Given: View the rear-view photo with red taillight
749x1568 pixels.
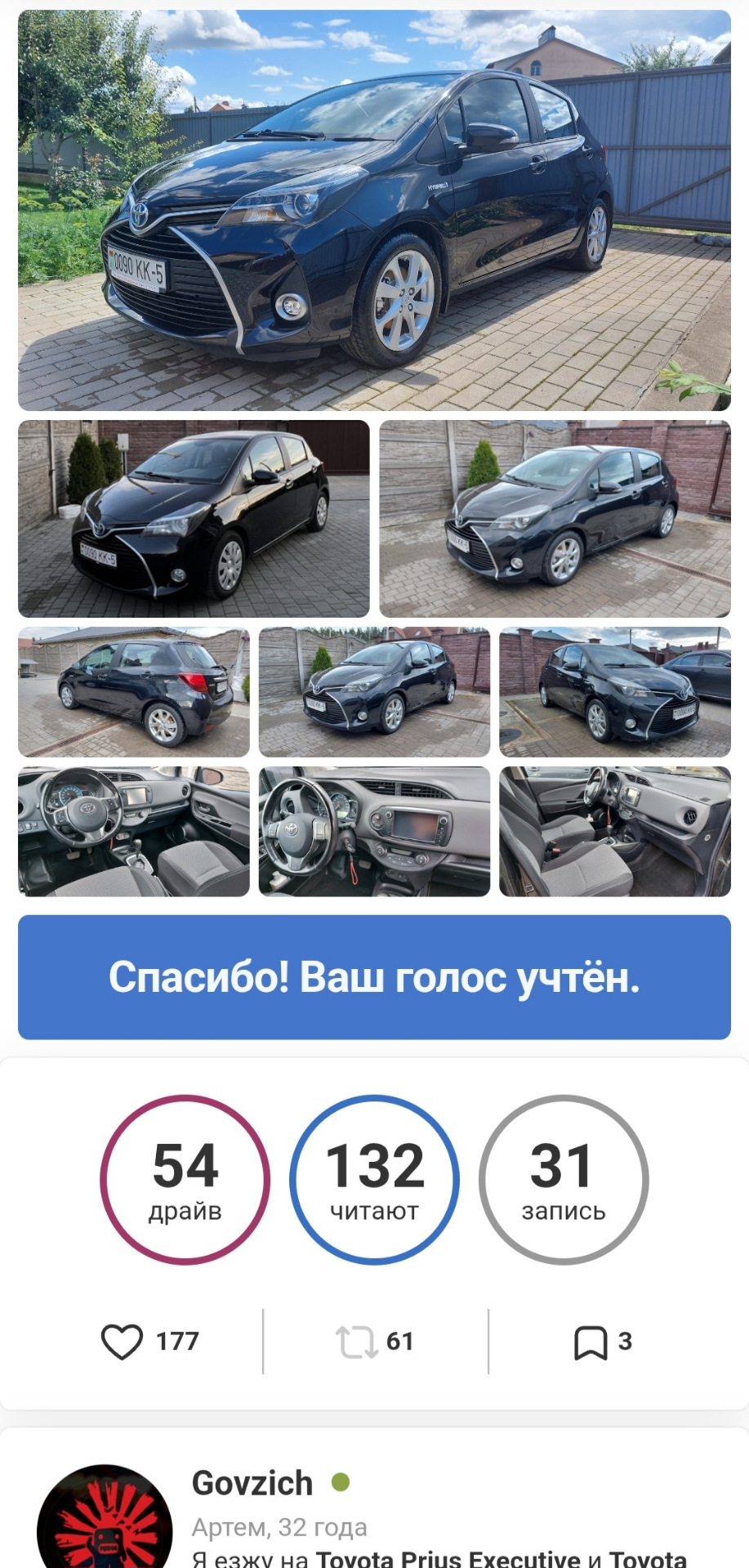Looking at the screenshot, I should point(134,692).
